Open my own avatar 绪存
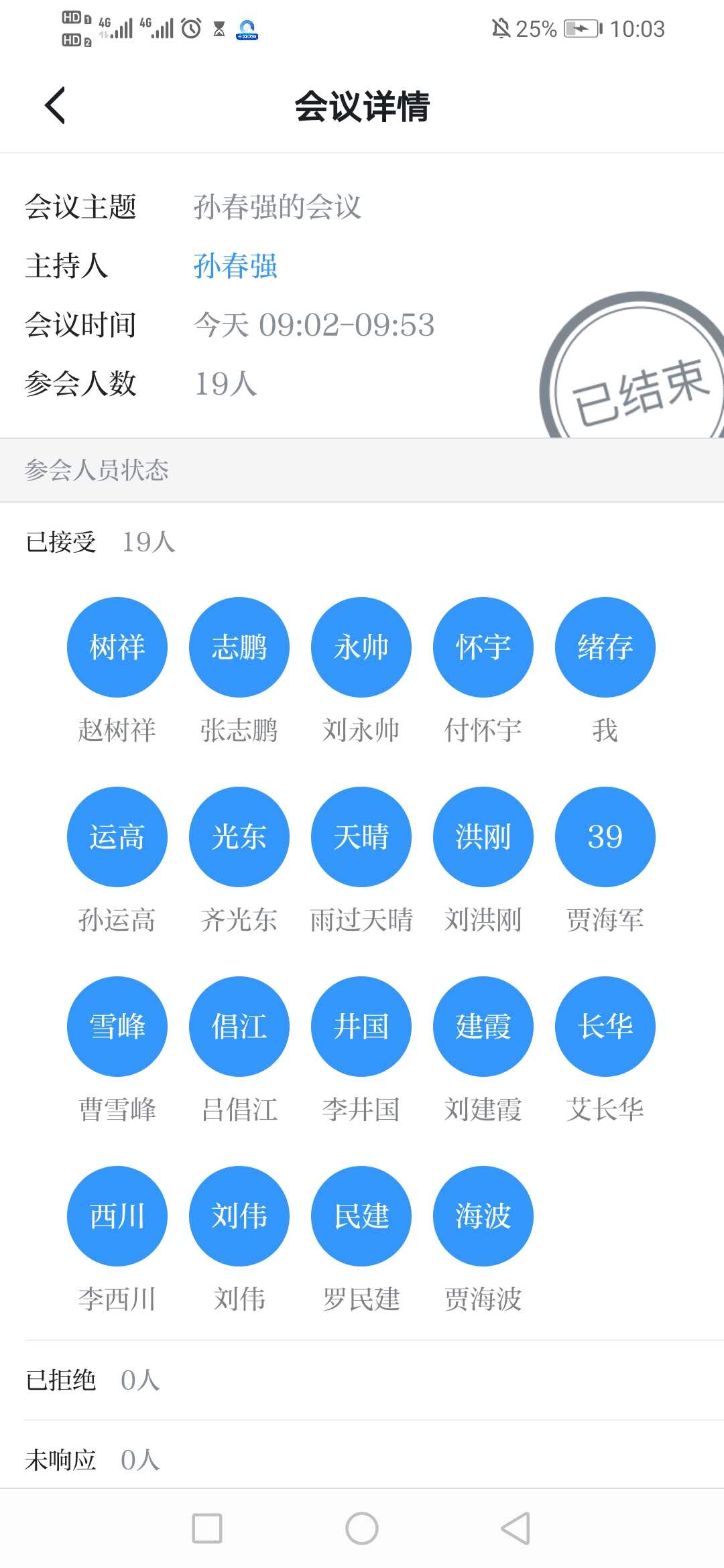The image size is (724, 1568). click(x=605, y=647)
